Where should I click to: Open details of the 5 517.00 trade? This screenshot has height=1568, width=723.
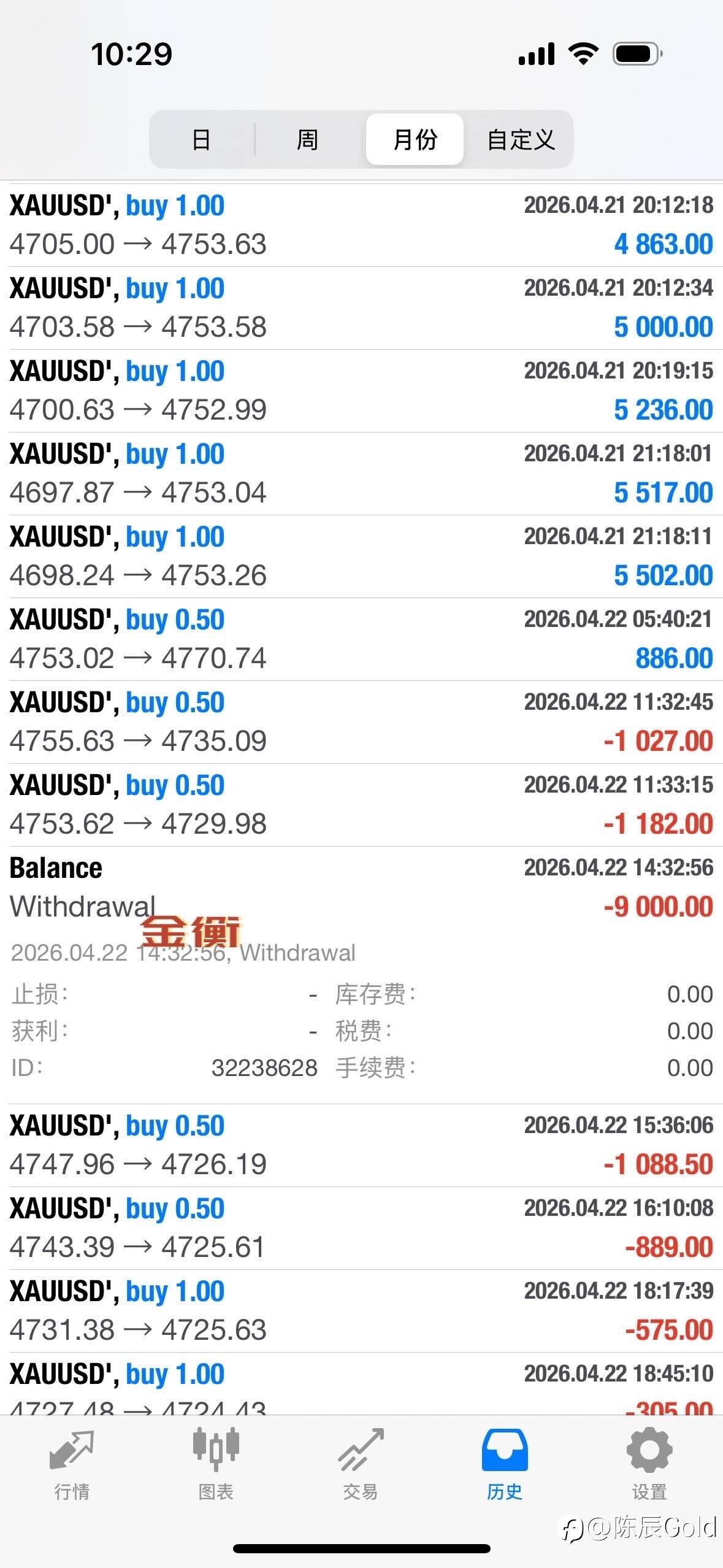pos(361,474)
